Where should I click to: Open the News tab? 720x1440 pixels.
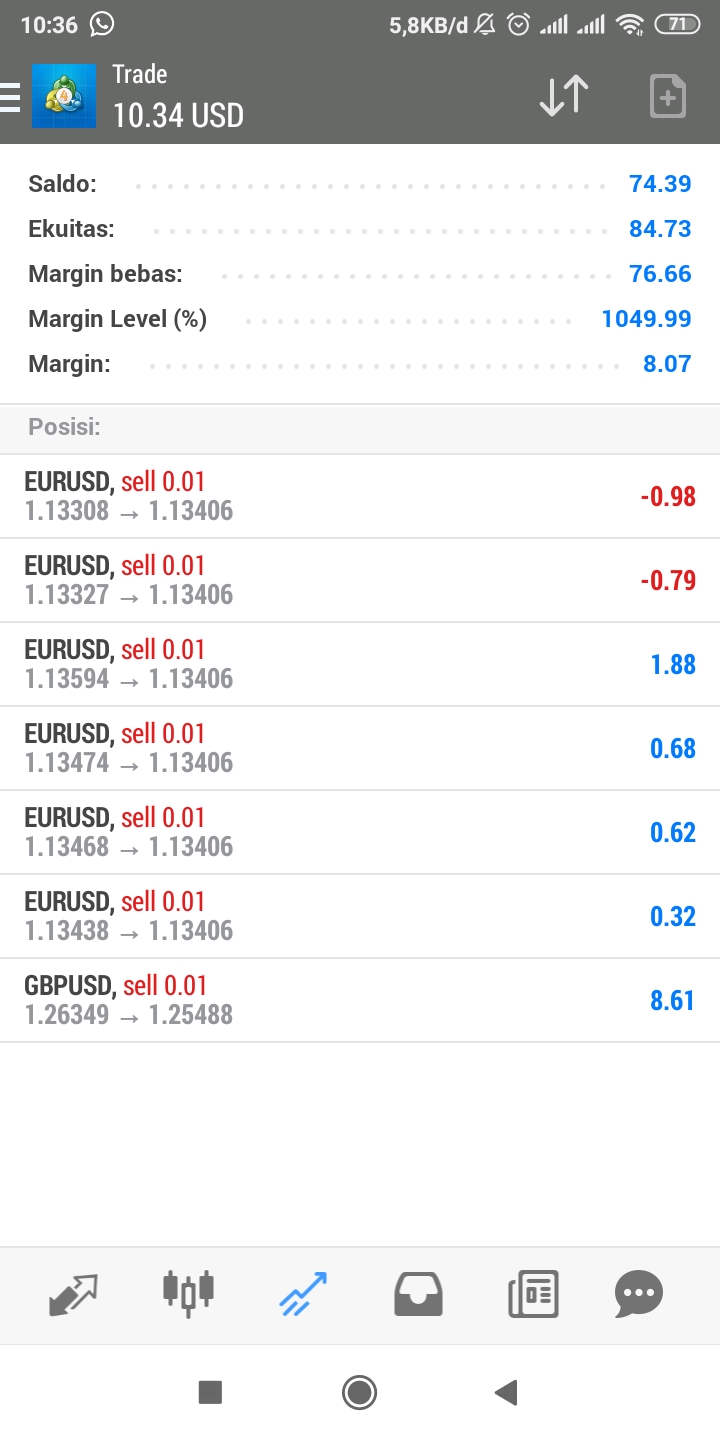coord(533,1294)
